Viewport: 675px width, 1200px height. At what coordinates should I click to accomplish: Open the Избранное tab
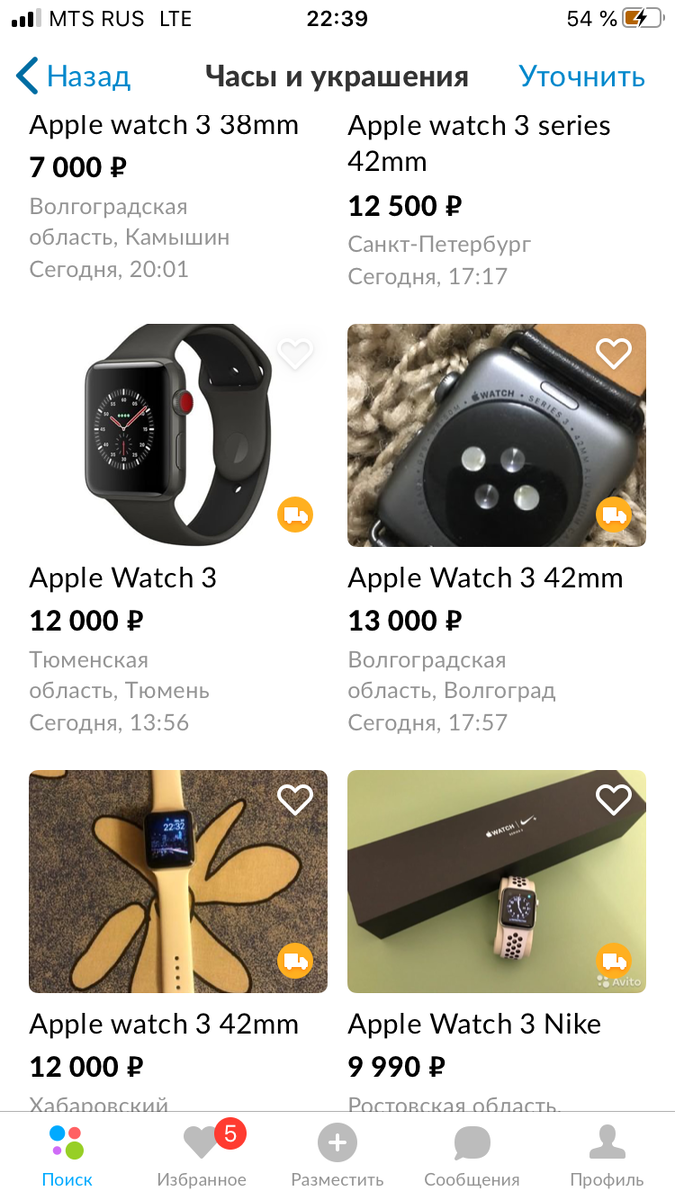tap(201, 1155)
